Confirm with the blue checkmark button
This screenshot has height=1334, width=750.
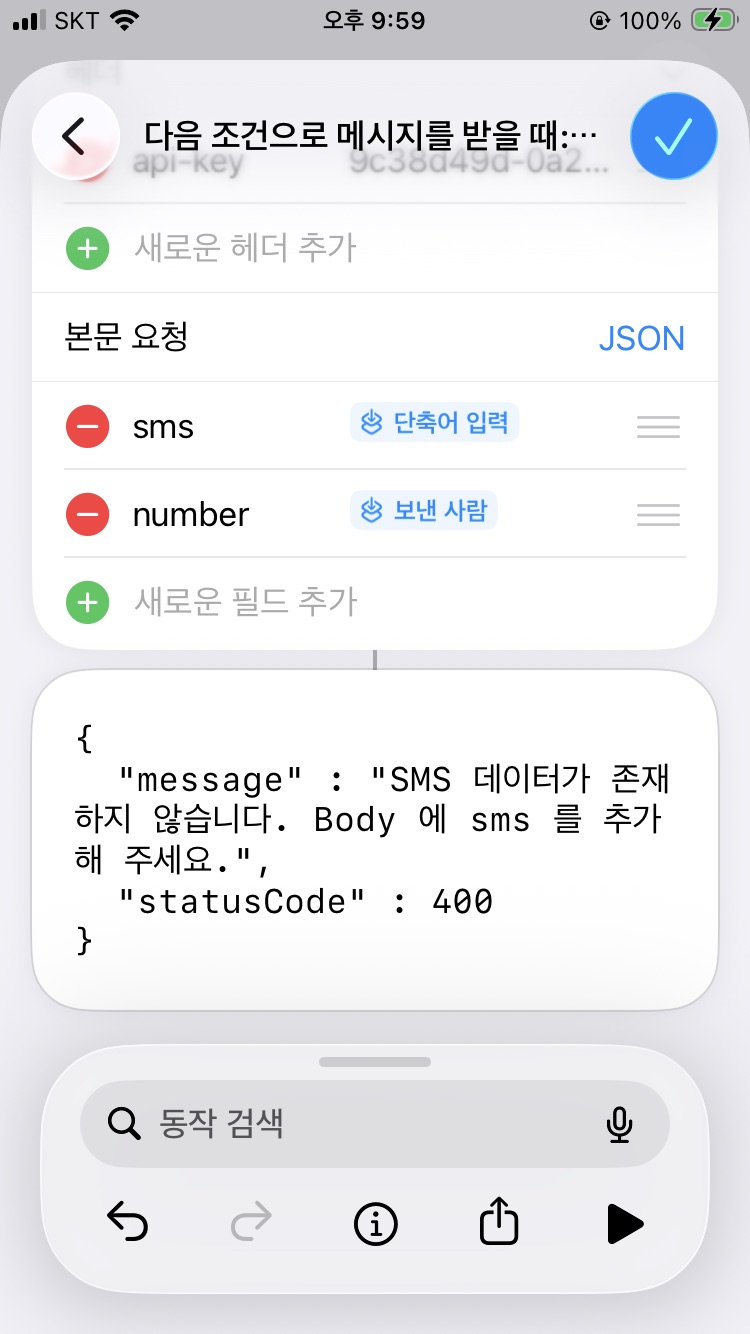coord(674,136)
